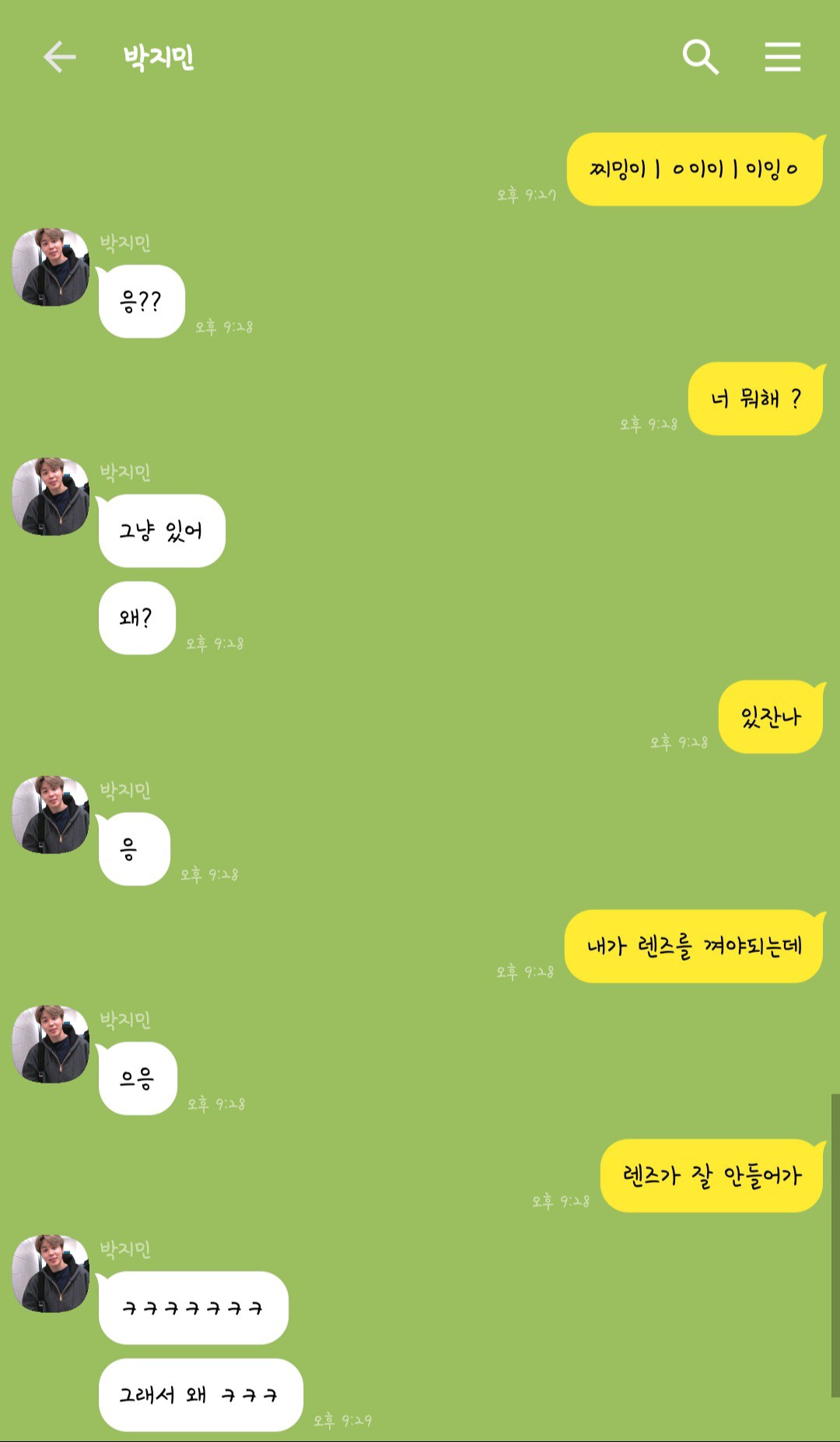Screen dimensions: 840x1442
Task: Open 박지민's profile photo beside 응??
Action: (x=51, y=267)
